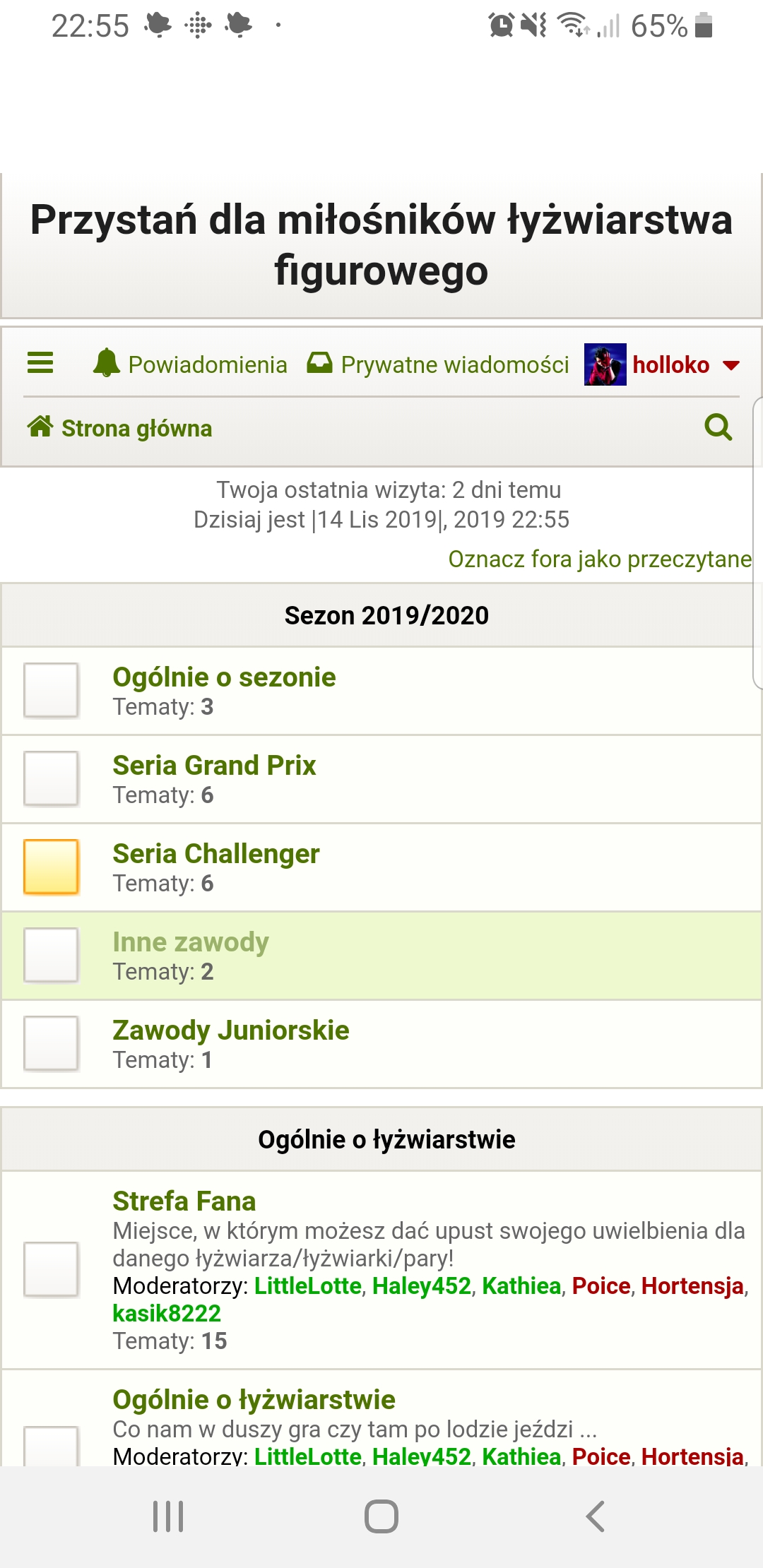The width and height of the screenshot is (763, 1568).
Task: Select Oznacz fora jako przeczytane
Action: coord(600,559)
